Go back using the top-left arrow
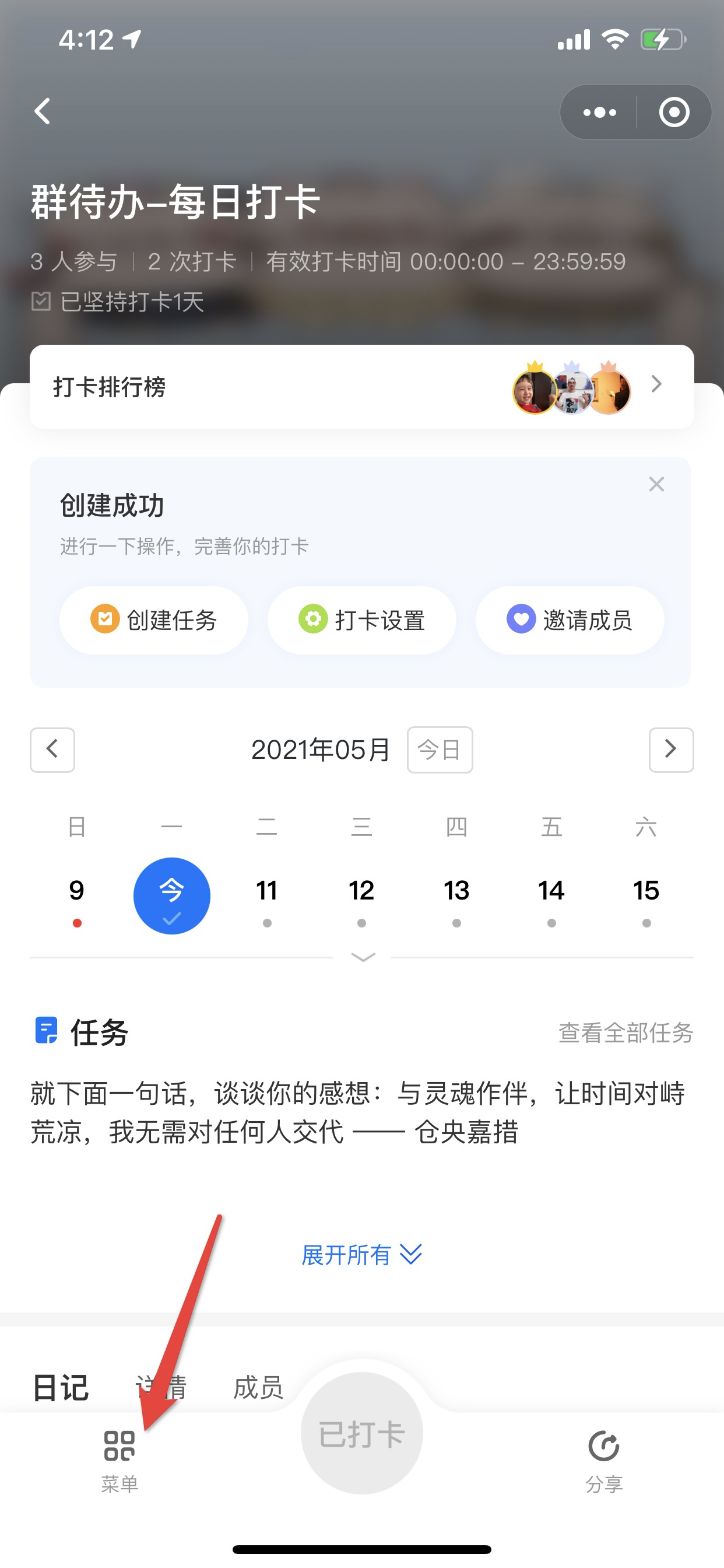This screenshot has height=1568, width=724. coord(43,112)
